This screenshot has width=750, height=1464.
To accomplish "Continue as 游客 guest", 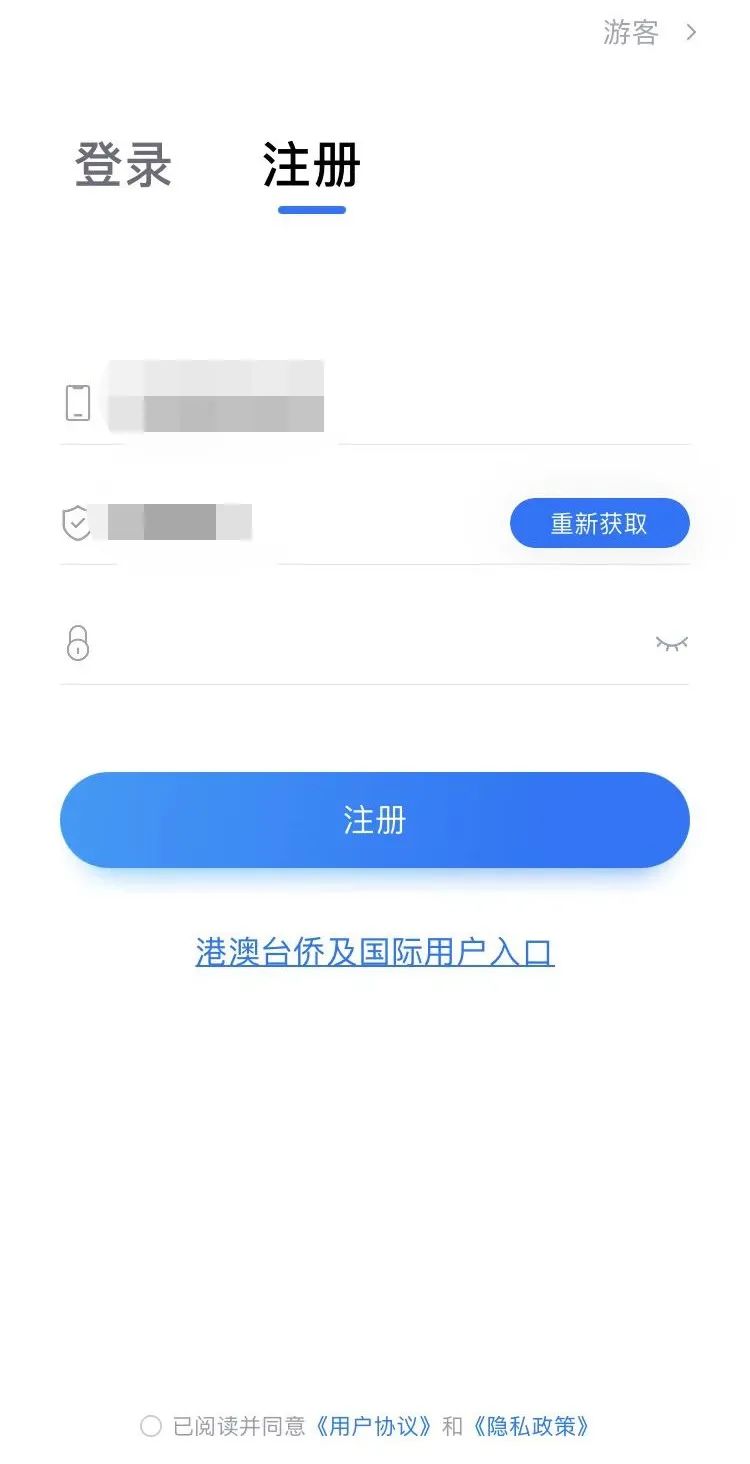I will [648, 33].
